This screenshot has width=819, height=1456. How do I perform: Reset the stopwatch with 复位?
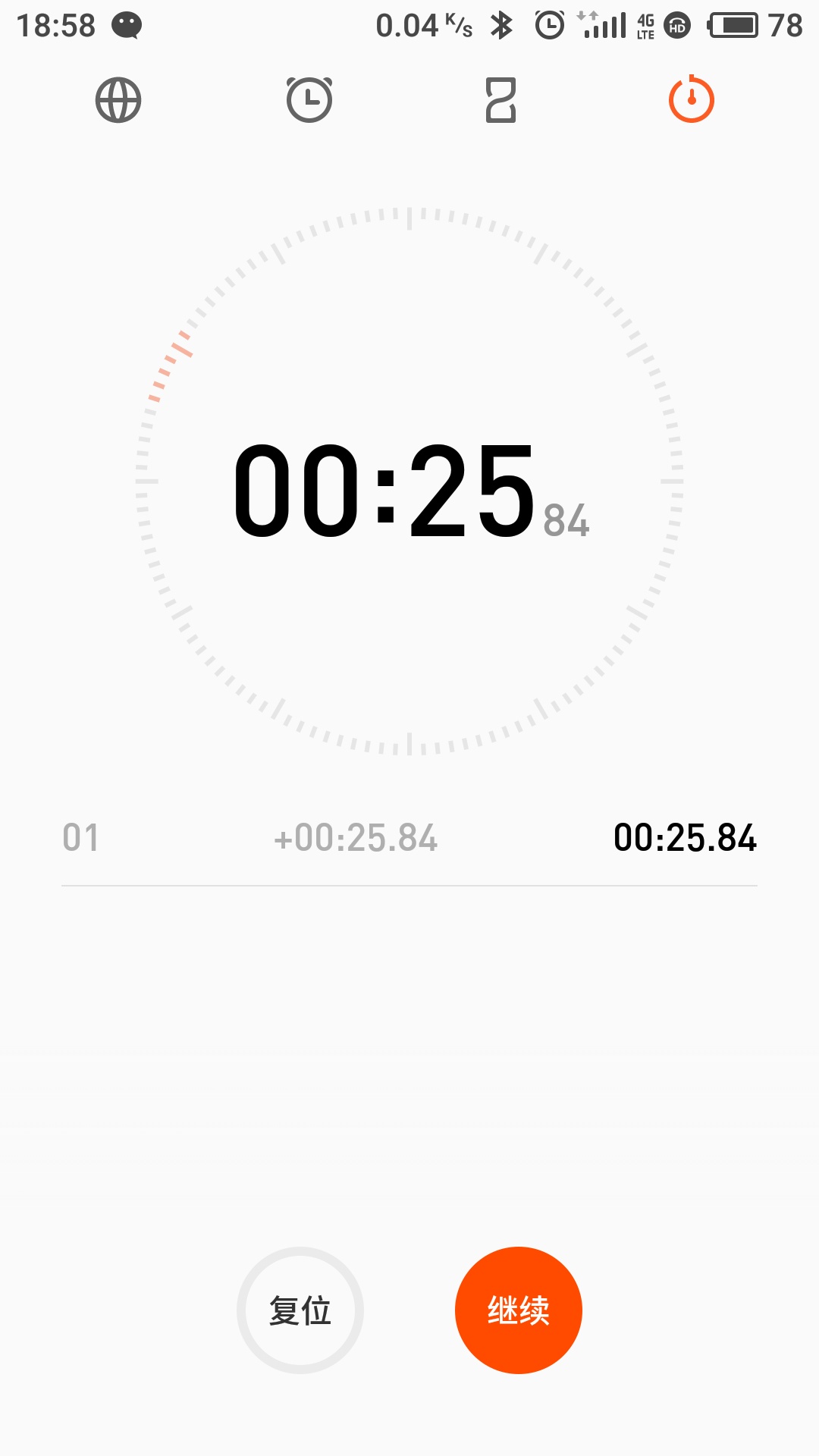(x=300, y=1310)
